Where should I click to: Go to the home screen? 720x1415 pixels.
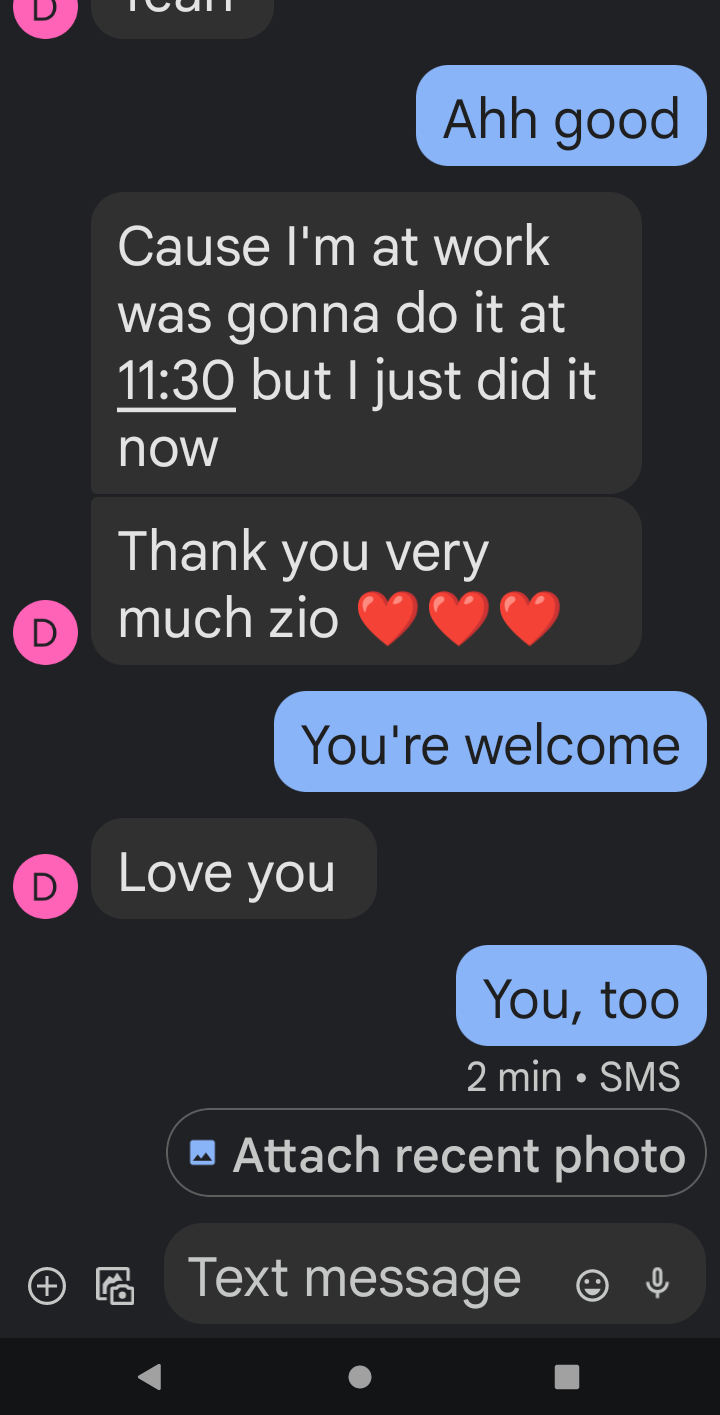tap(360, 1377)
